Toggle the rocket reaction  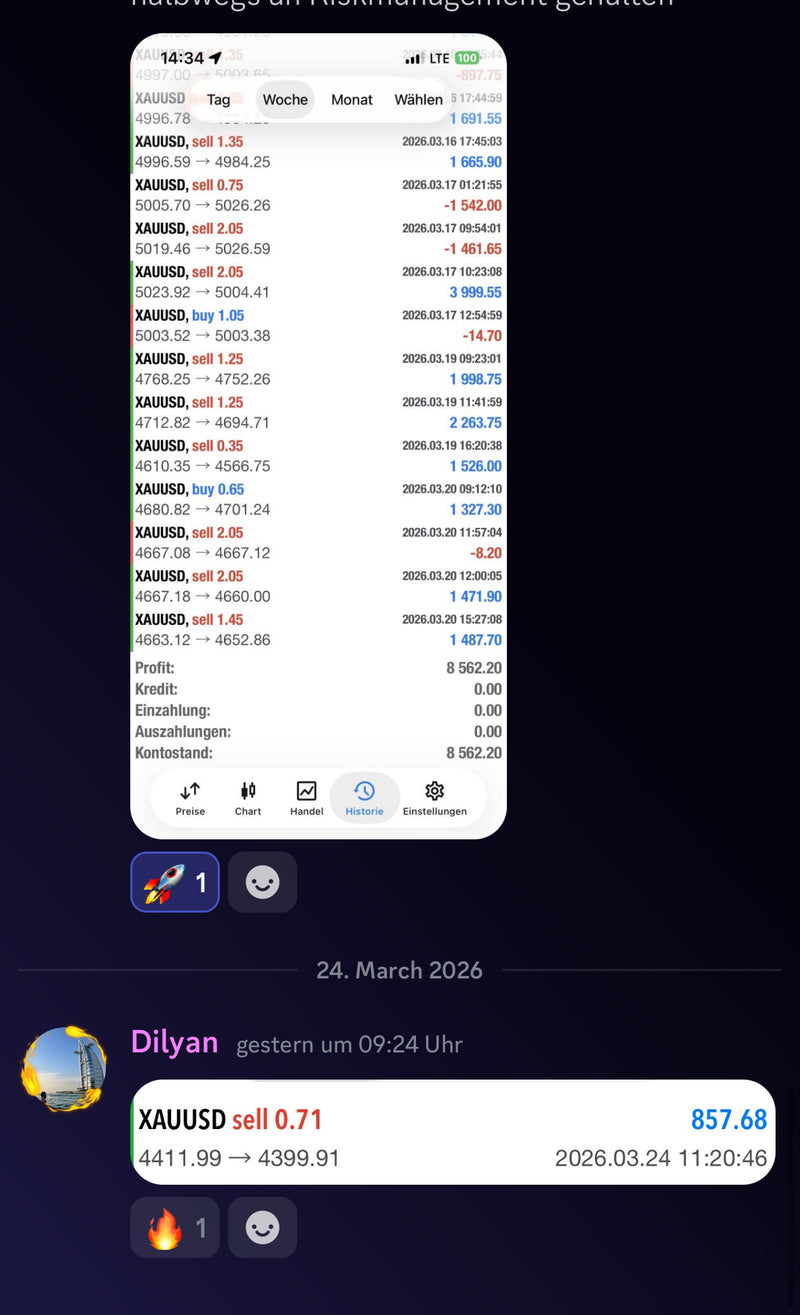[x=175, y=882]
